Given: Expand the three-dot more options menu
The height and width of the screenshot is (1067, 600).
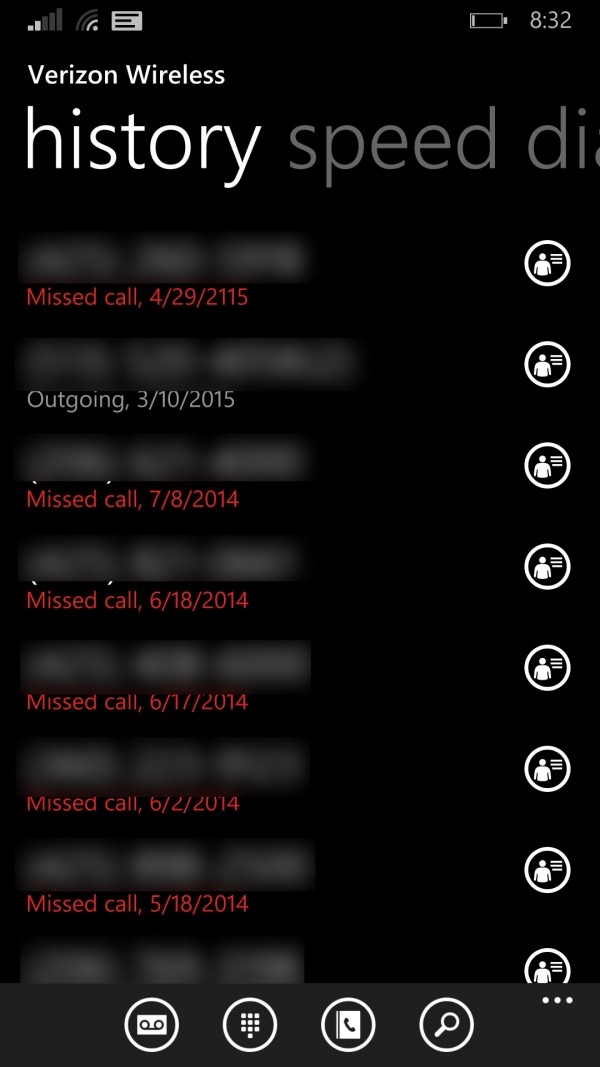Looking at the screenshot, I should 557,1000.
